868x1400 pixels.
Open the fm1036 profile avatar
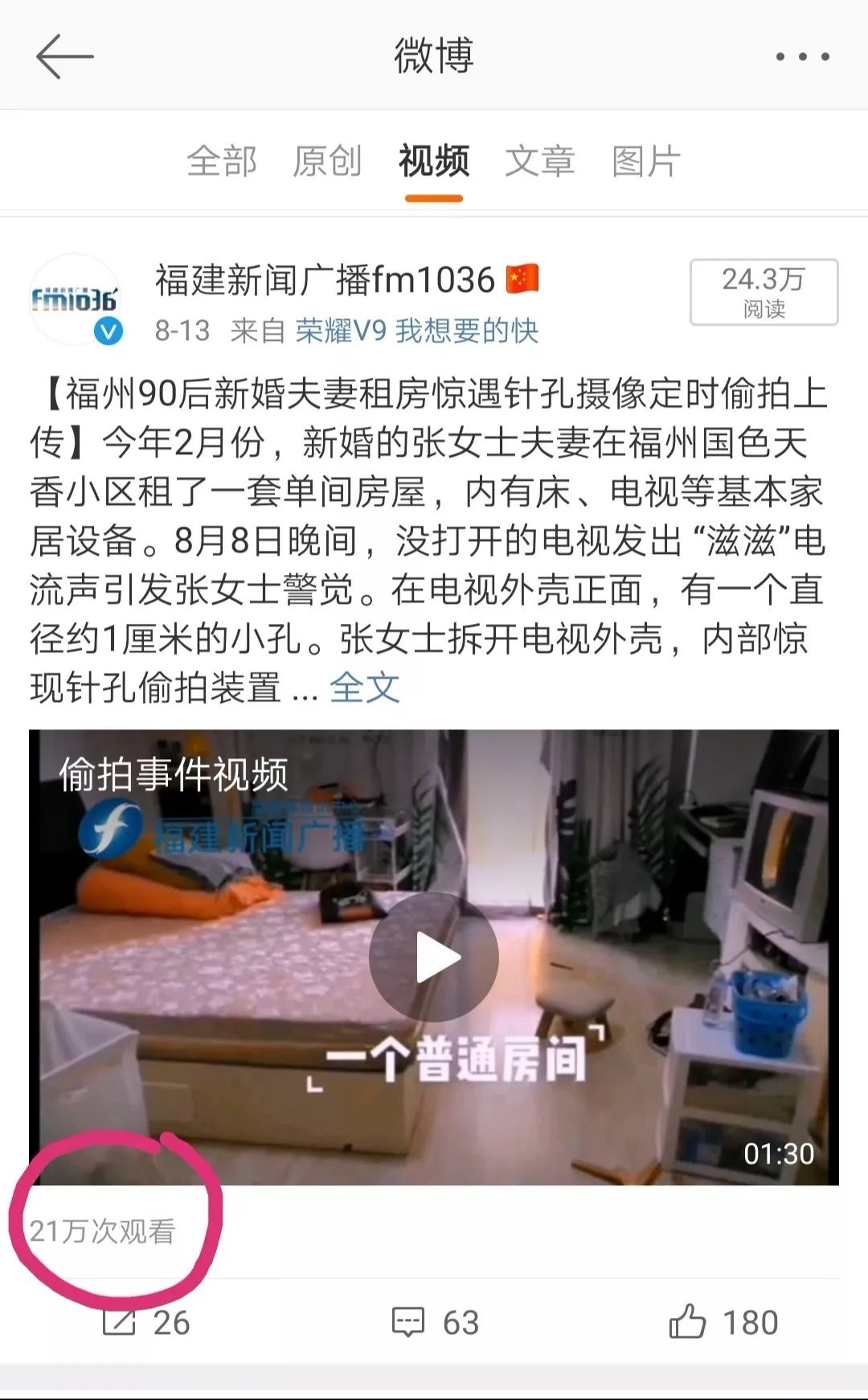(76, 300)
